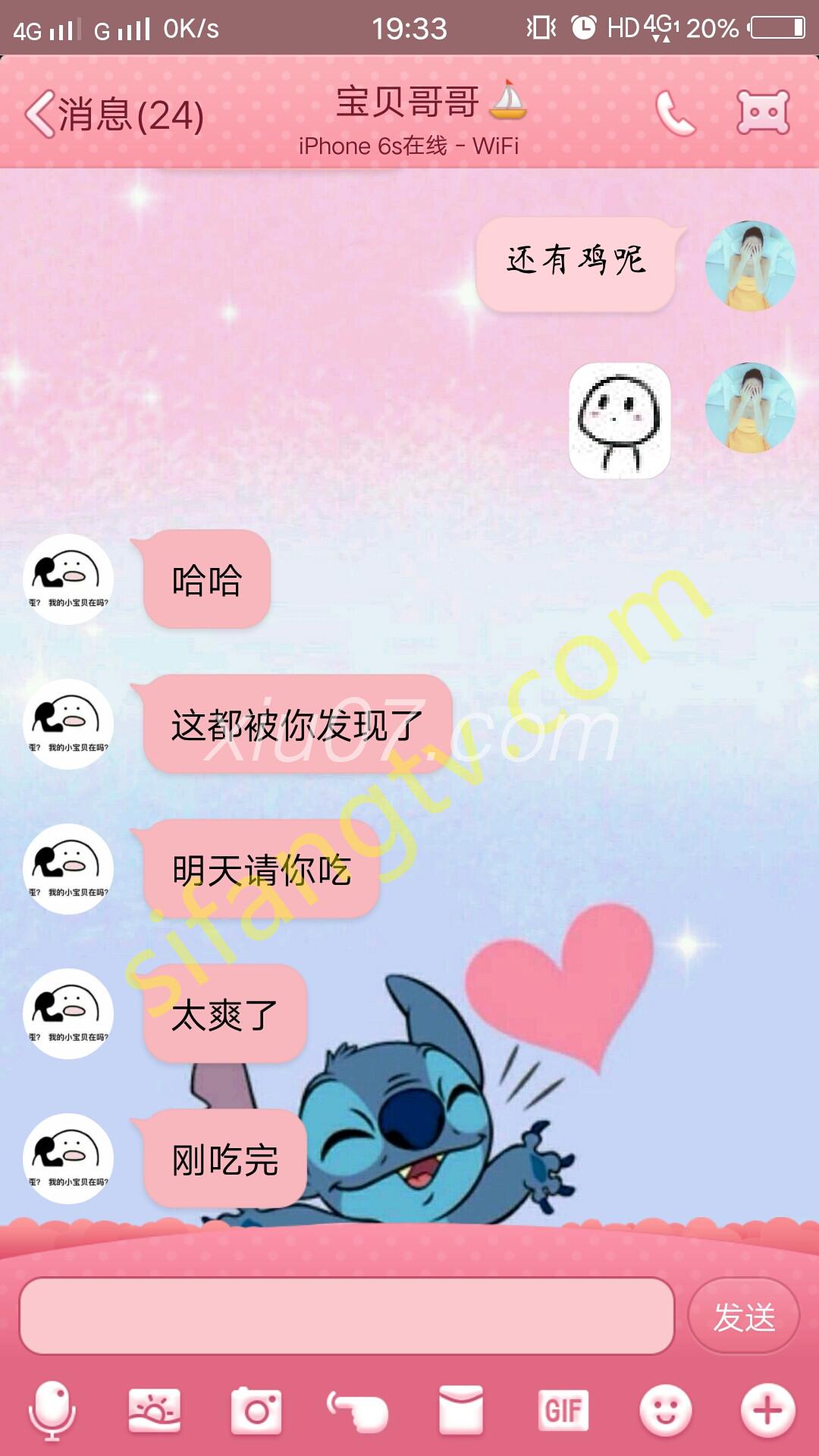Open the camera to take a photo
The height and width of the screenshot is (1456, 819).
256,1410
